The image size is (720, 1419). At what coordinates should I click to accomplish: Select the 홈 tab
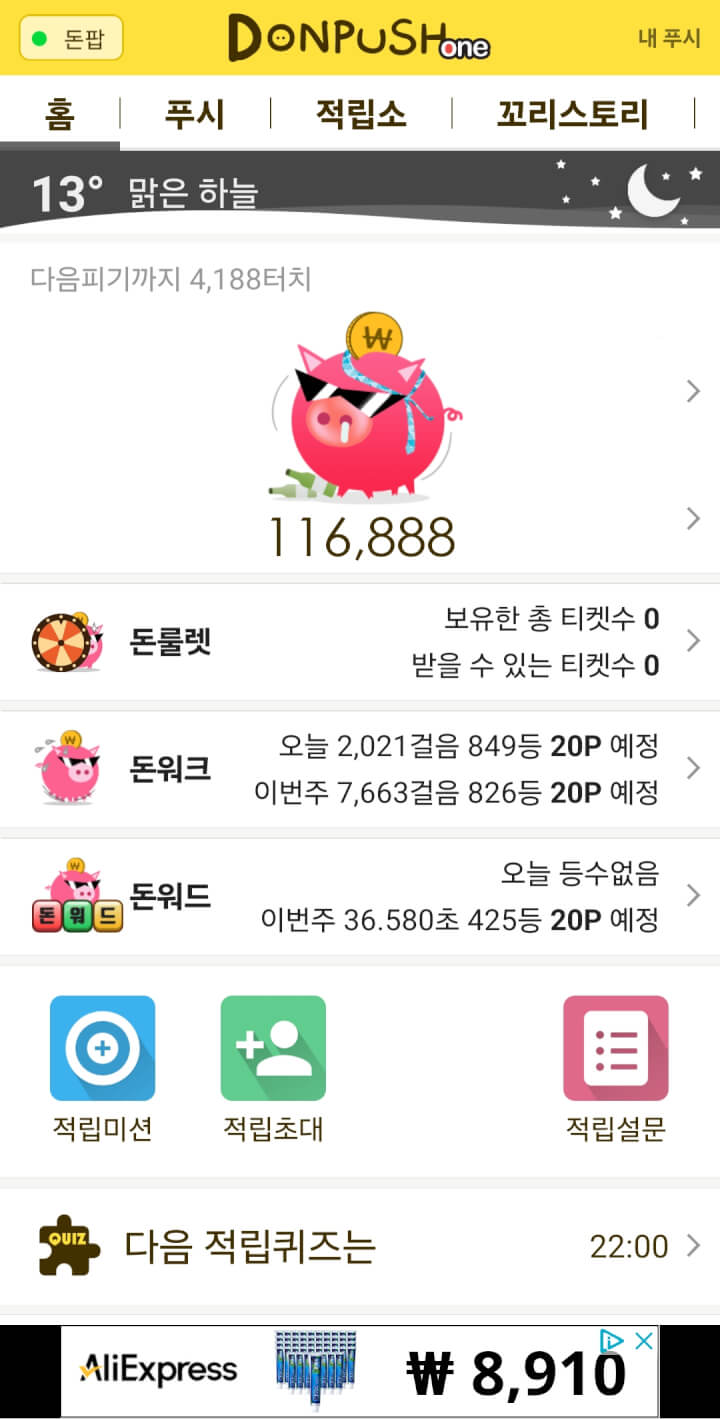pos(60,114)
